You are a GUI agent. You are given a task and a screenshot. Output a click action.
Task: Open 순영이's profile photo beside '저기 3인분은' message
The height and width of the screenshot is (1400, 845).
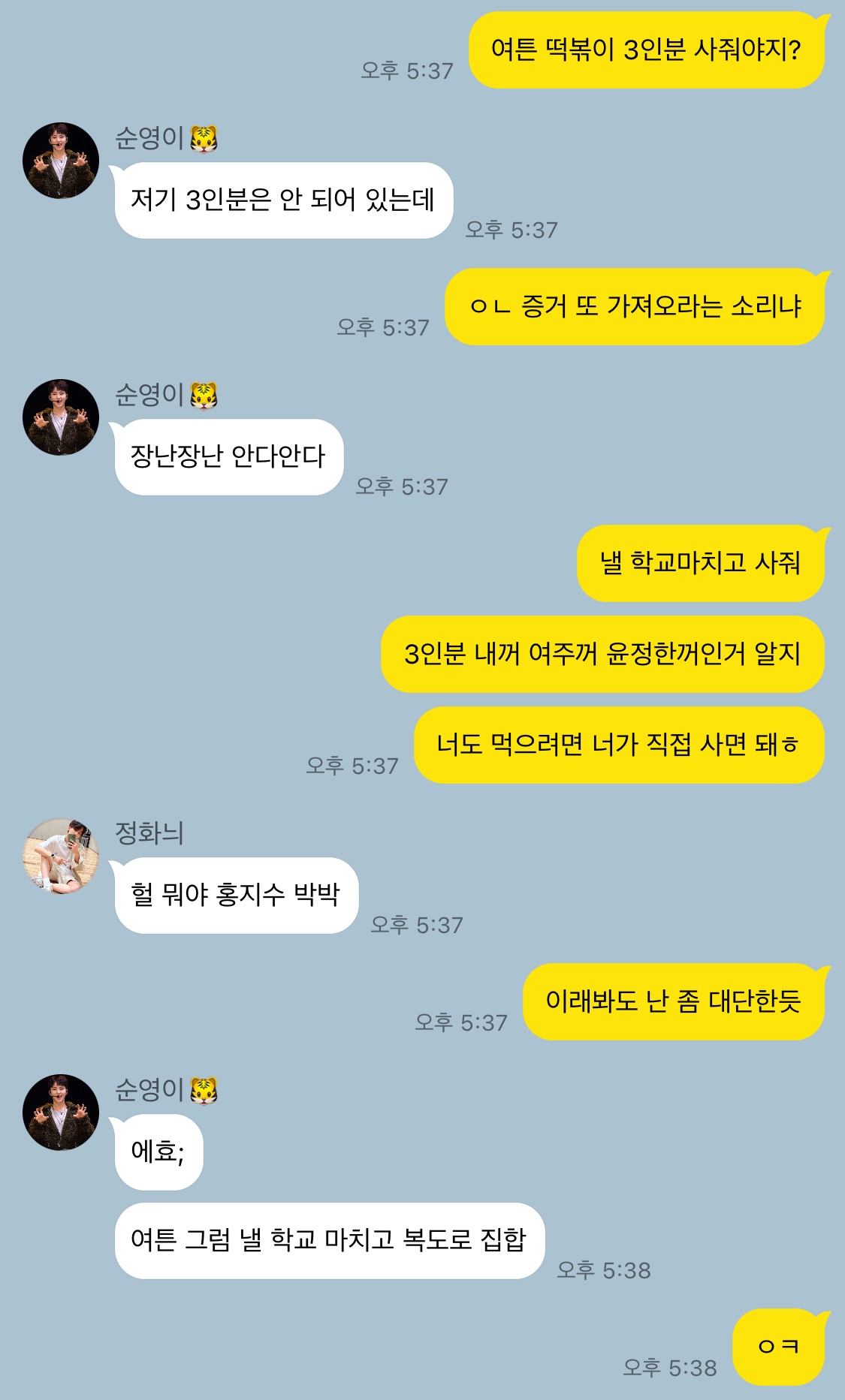(x=61, y=161)
